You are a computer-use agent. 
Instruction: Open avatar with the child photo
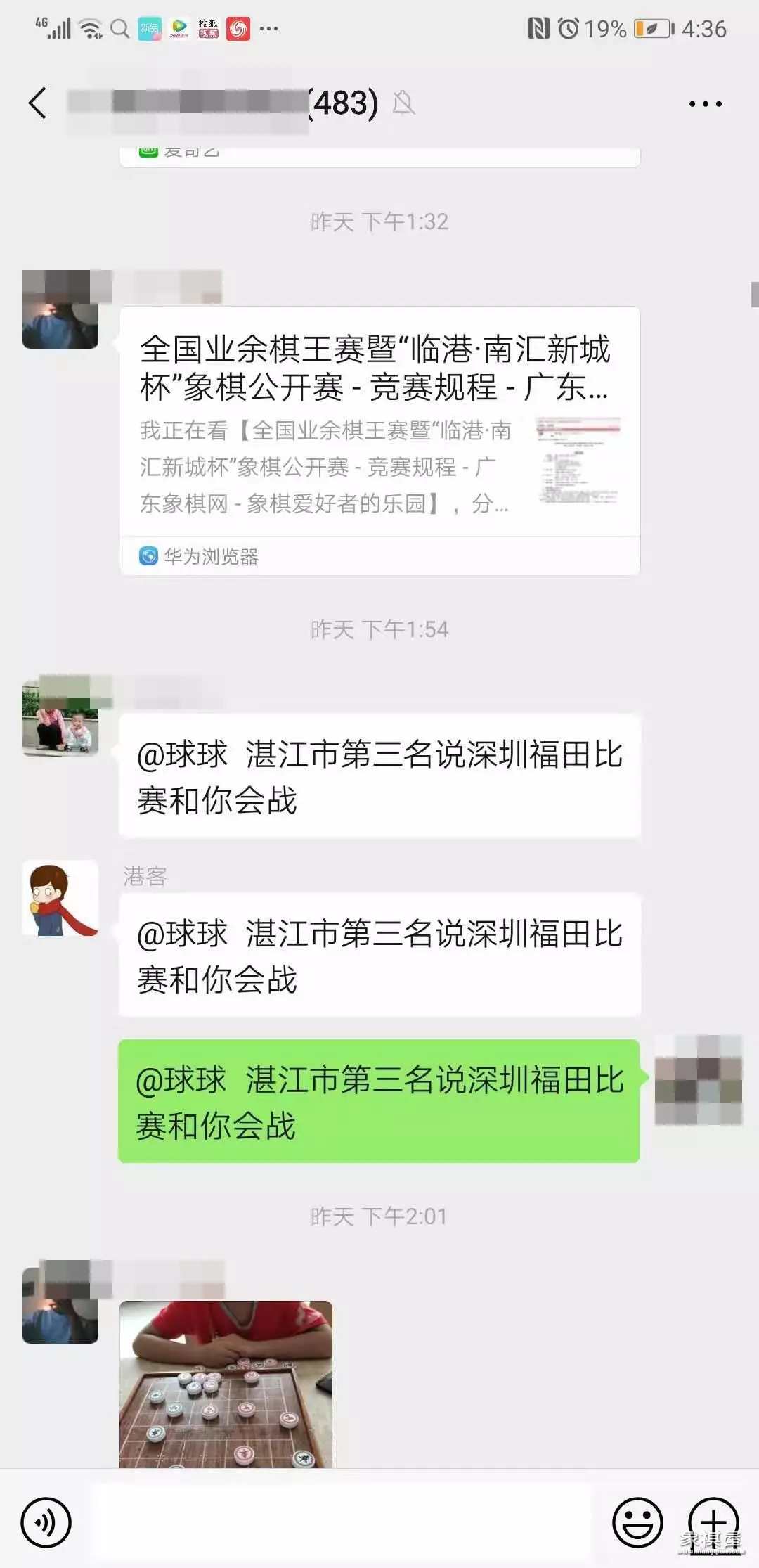click(60, 716)
